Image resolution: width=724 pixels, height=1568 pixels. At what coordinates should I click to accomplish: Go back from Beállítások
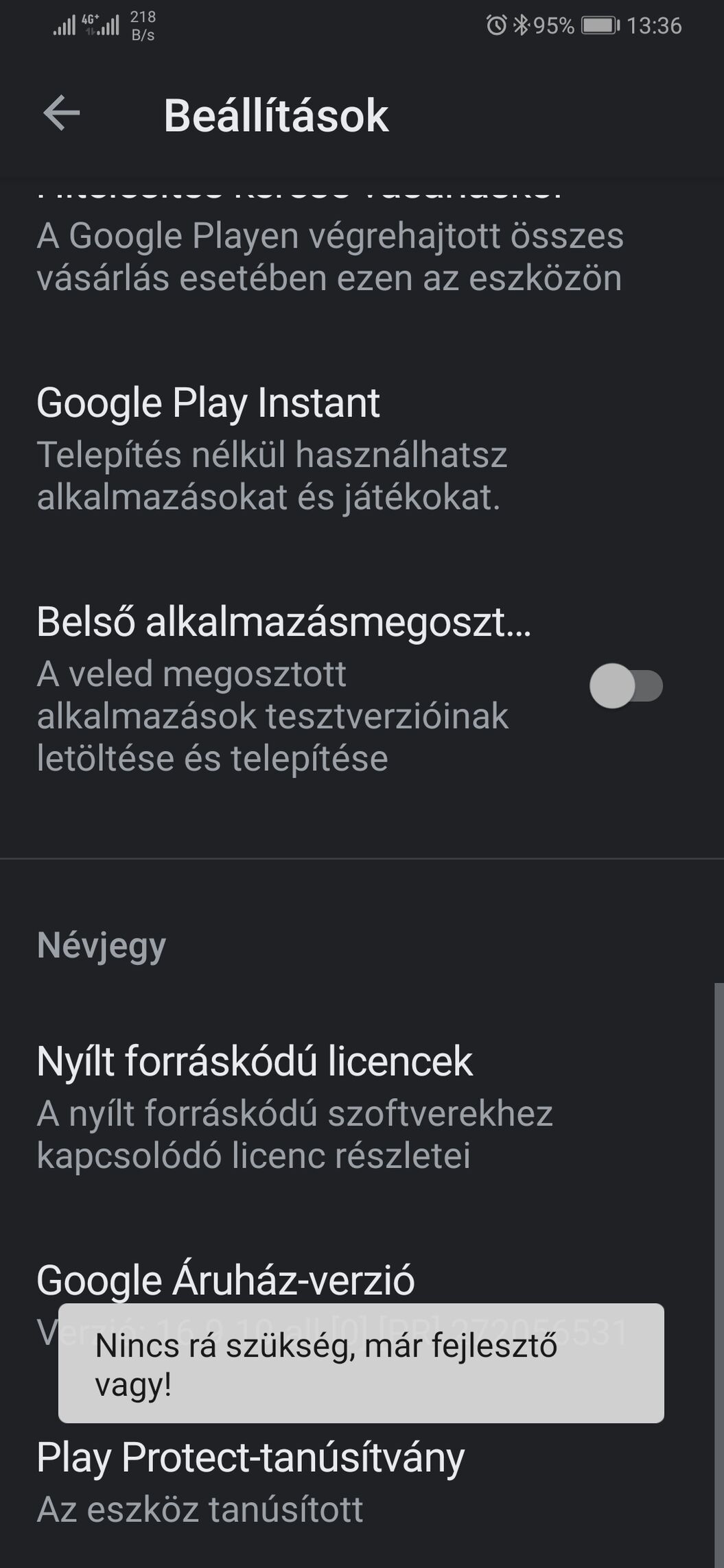62,113
